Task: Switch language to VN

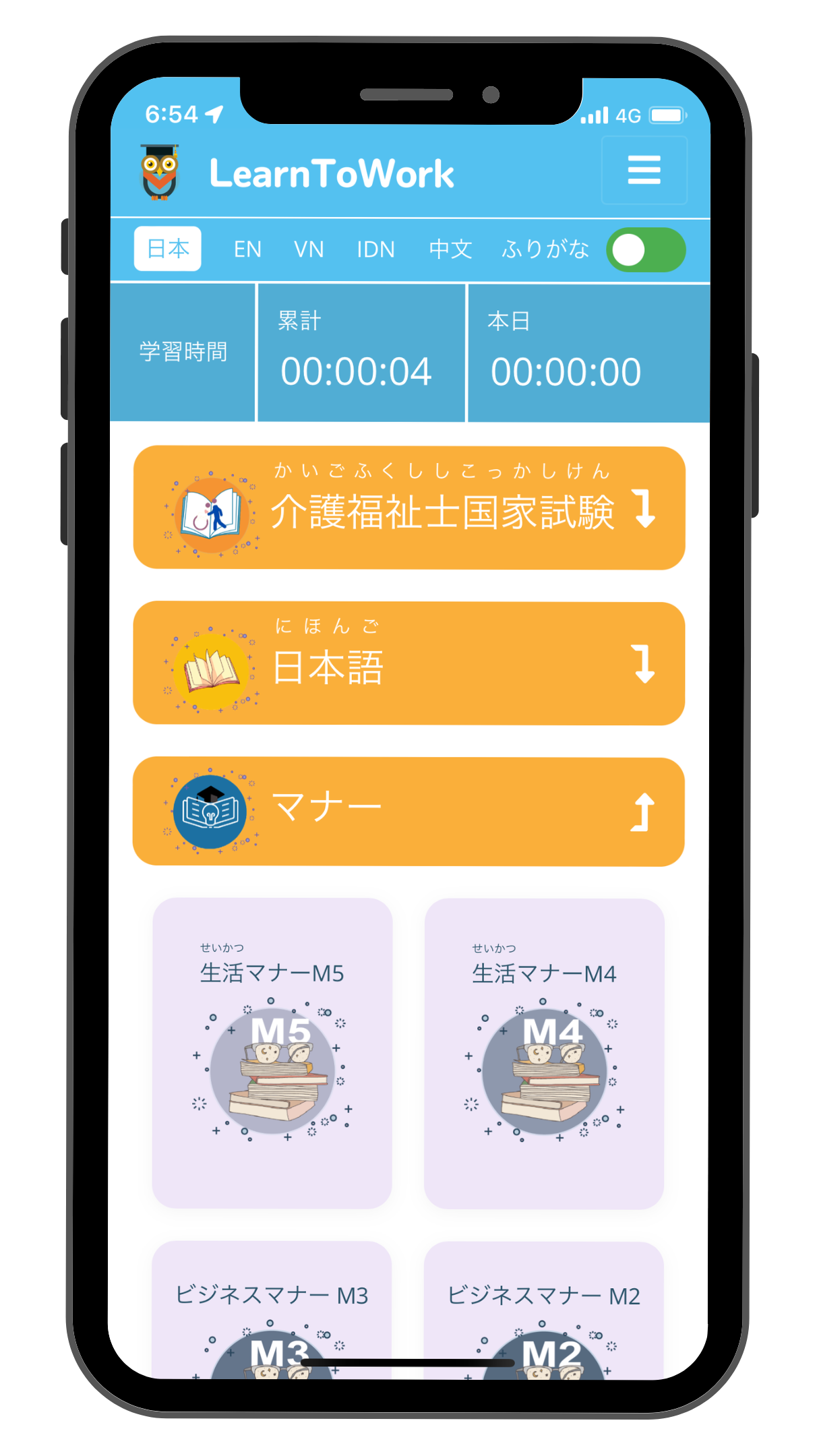Action: [309, 249]
